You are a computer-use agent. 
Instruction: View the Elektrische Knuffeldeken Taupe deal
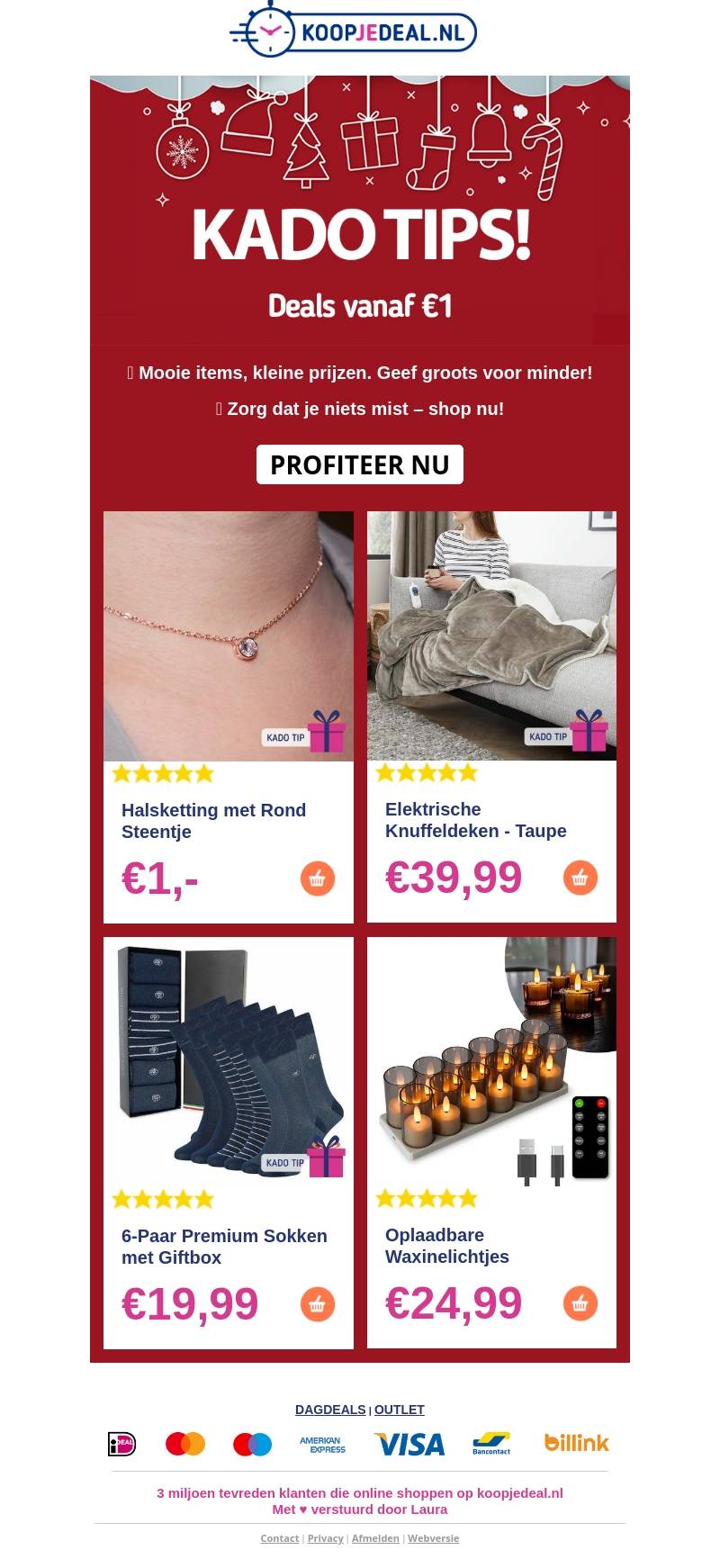click(x=475, y=819)
